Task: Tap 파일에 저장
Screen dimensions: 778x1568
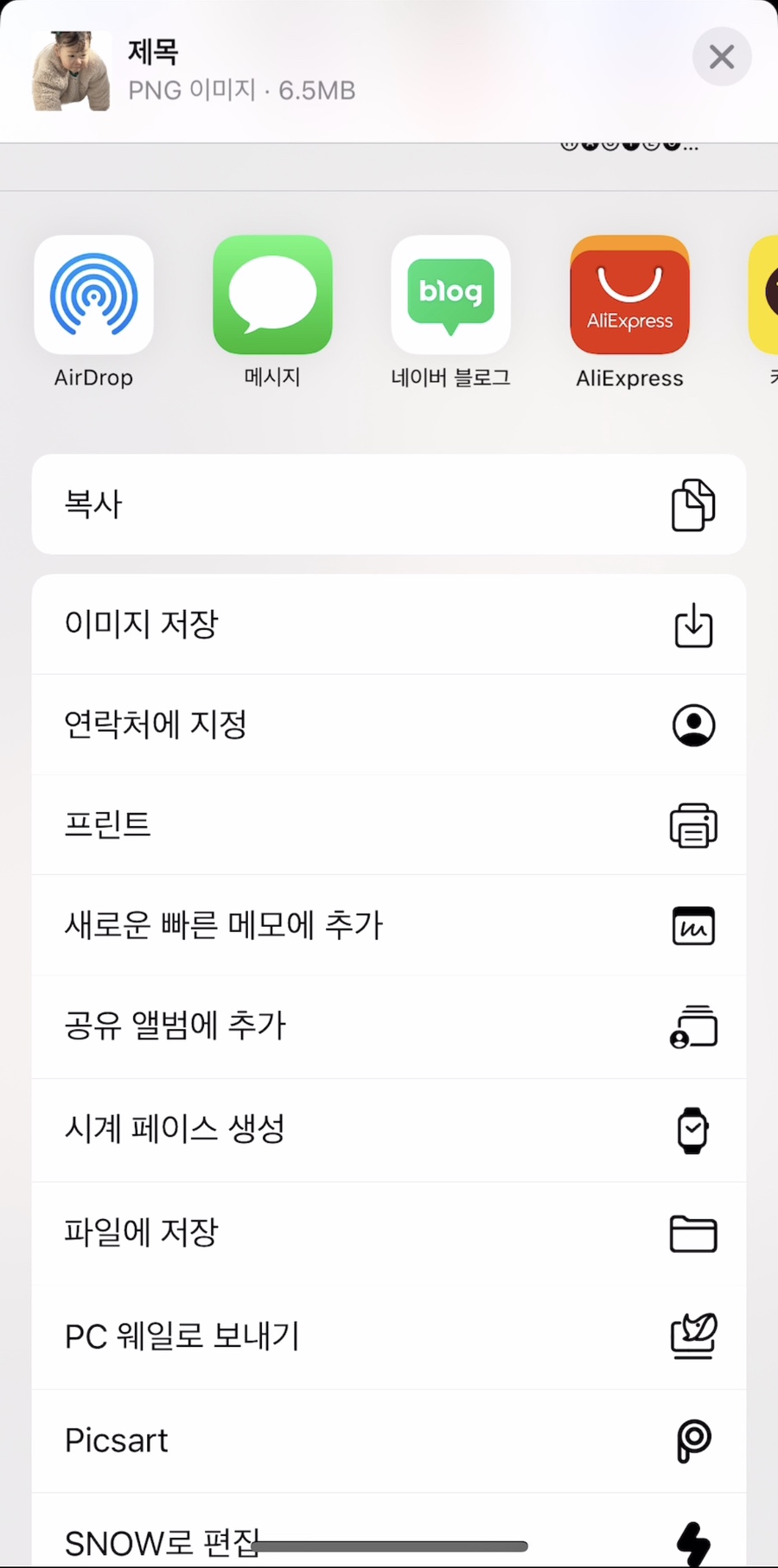Action: click(x=389, y=1234)
